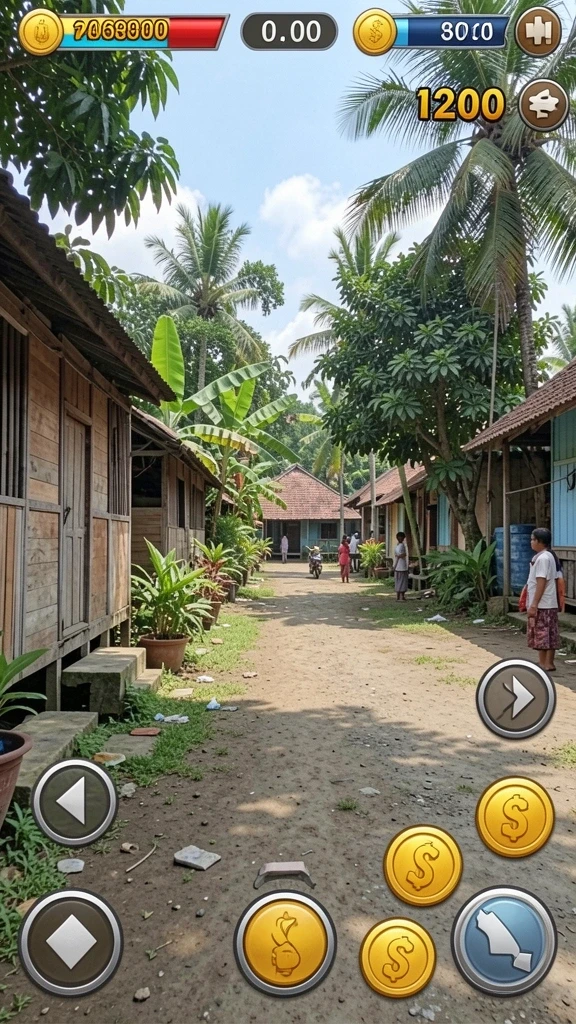Viewport: 576px width, 1024px height.
Task: Open the brown button beside the 1200 counter
Action: click(543, 104)
